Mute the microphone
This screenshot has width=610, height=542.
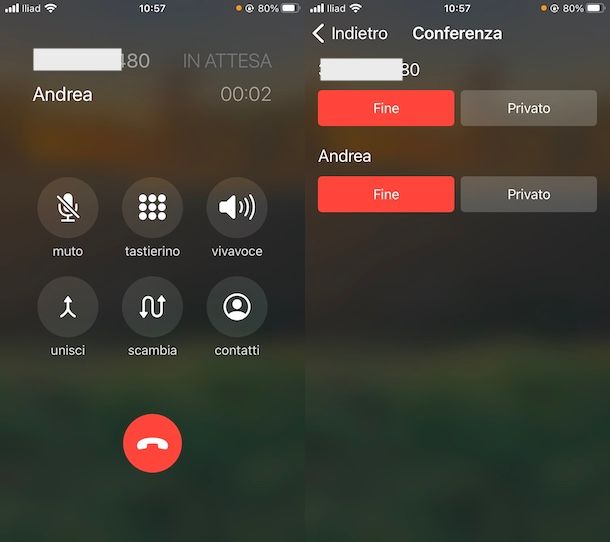[x=67, y=208]
